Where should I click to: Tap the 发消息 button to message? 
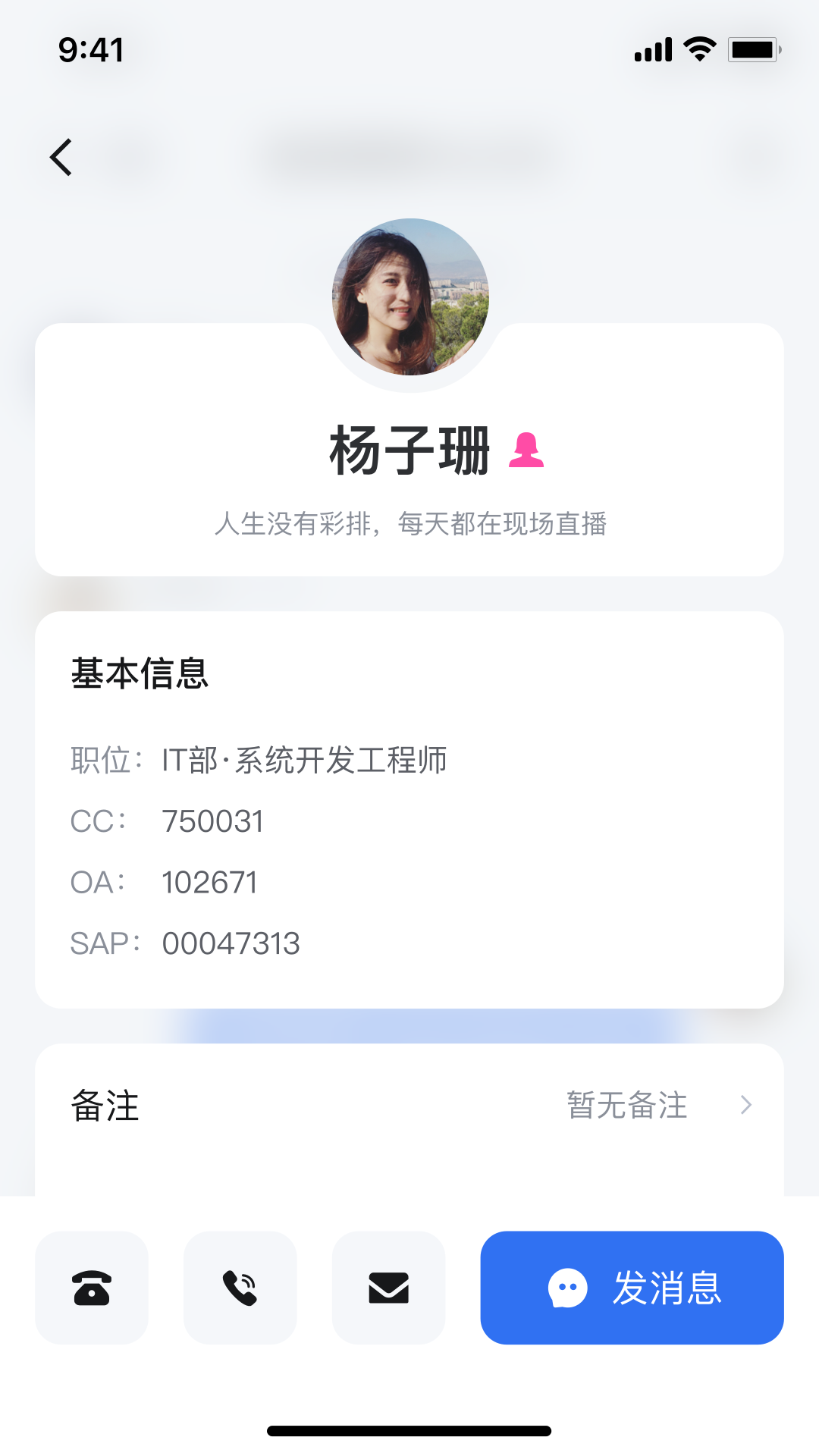click(x=632, y=1288)
